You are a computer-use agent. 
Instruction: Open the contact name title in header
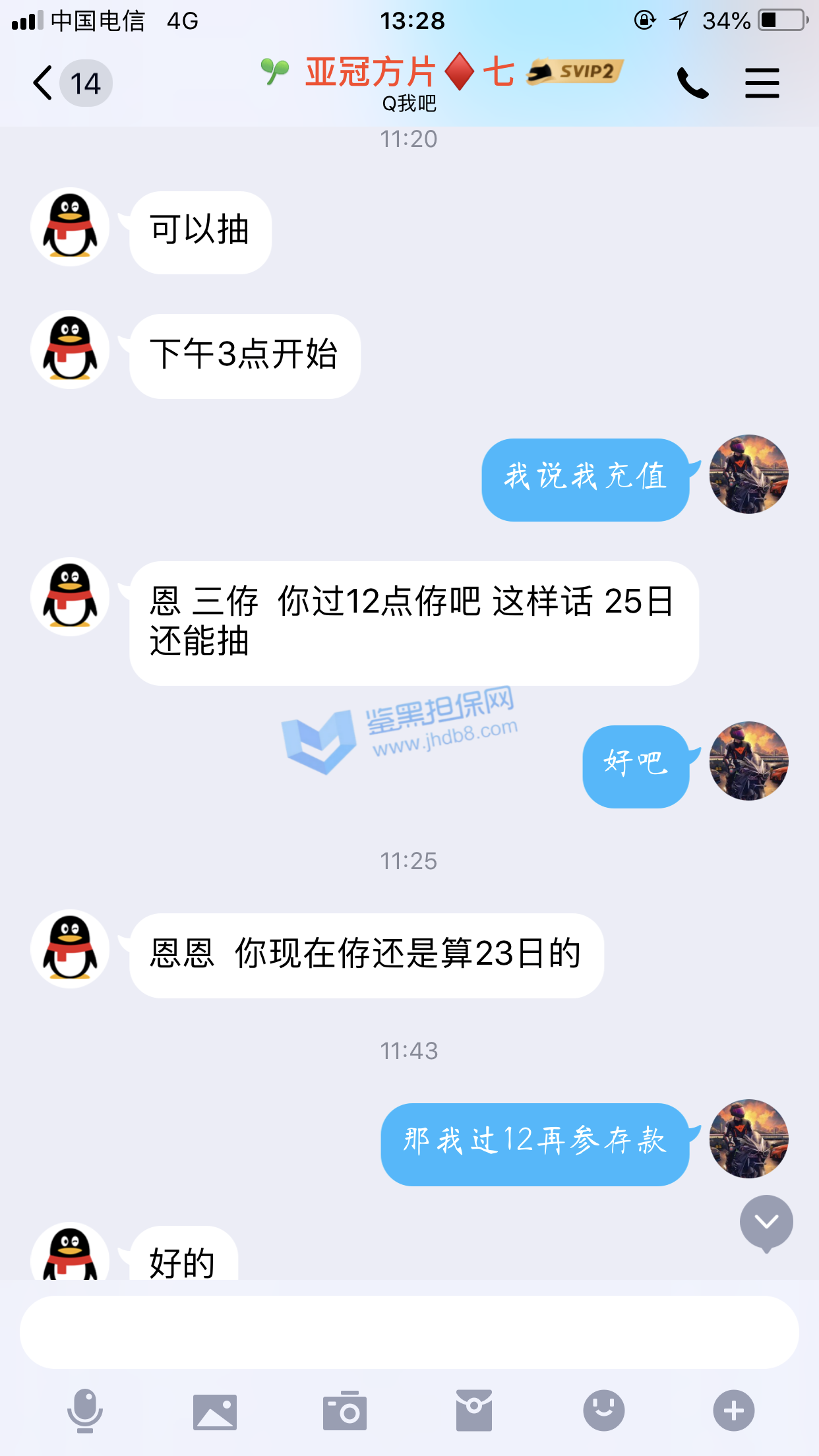click(409, 73)
